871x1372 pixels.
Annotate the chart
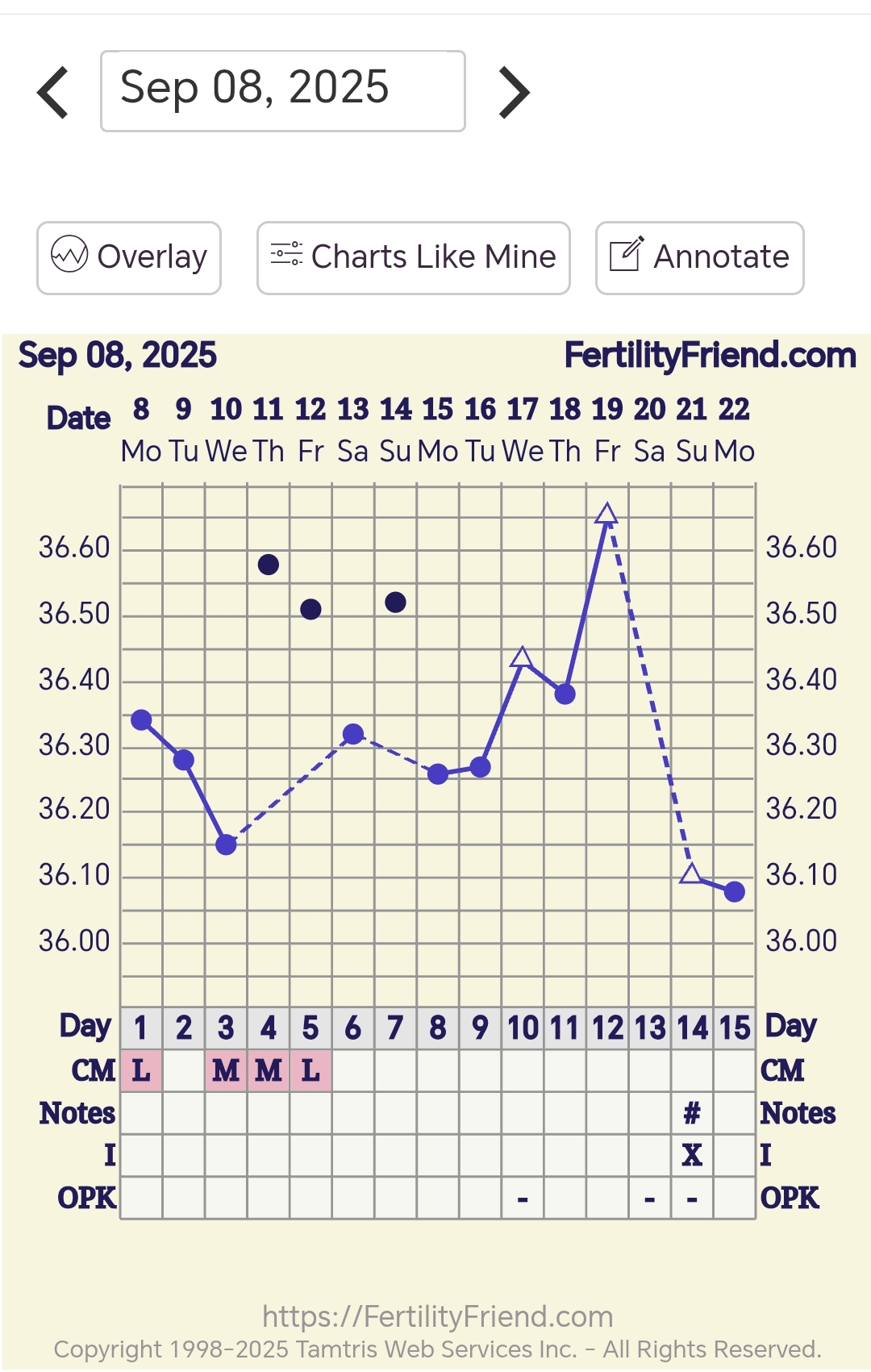click(x=699, y=257)
